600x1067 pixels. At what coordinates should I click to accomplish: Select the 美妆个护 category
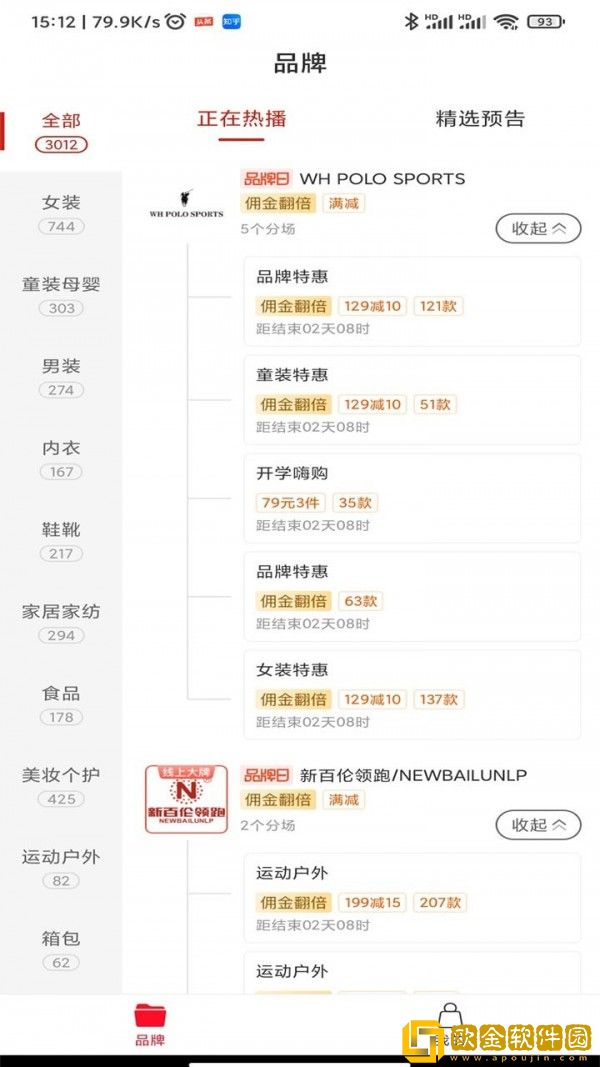point(61,786)
